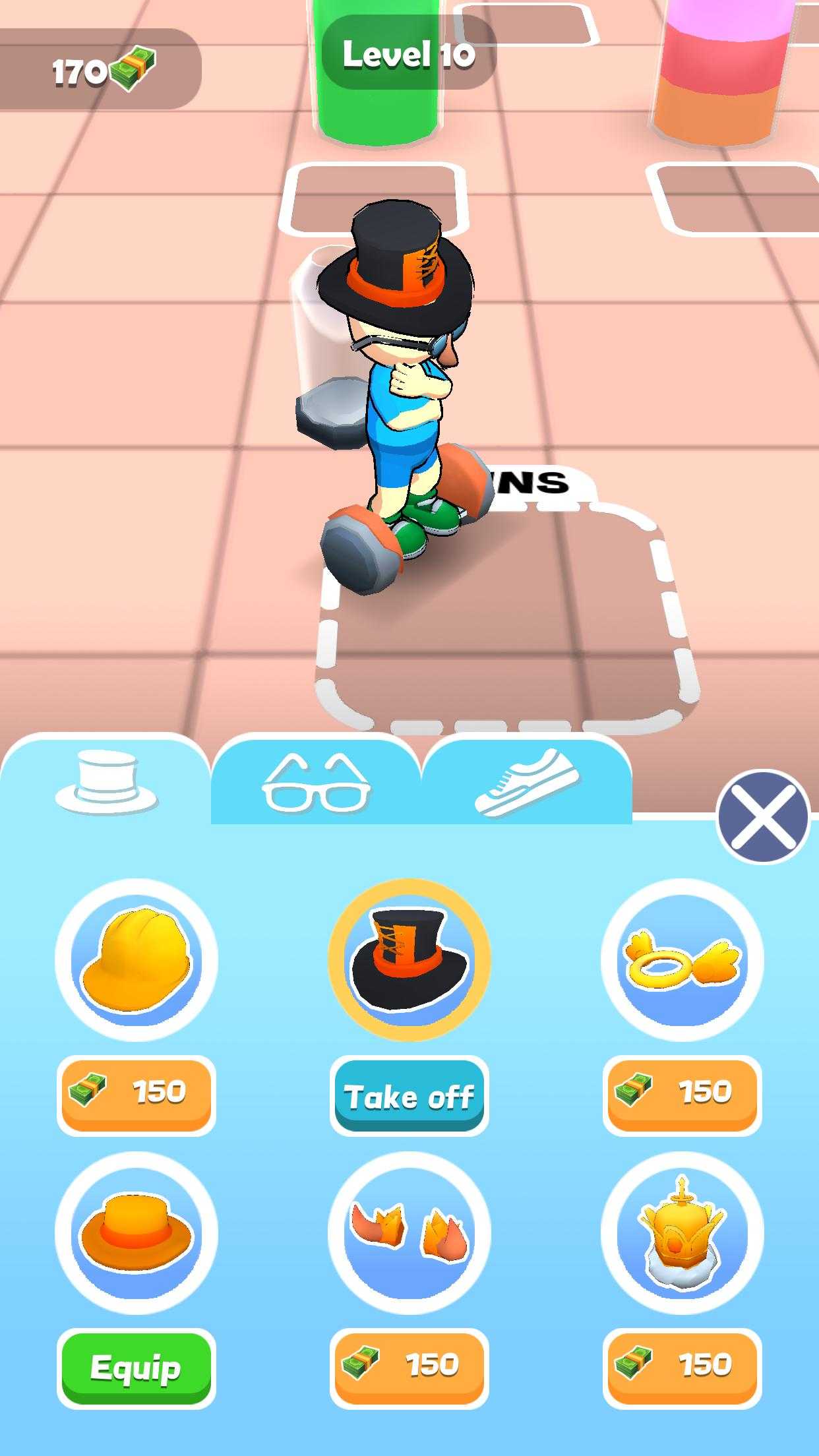Select the hats tab
Viewport: 819px width, 1456px height.
coord(106,782)
